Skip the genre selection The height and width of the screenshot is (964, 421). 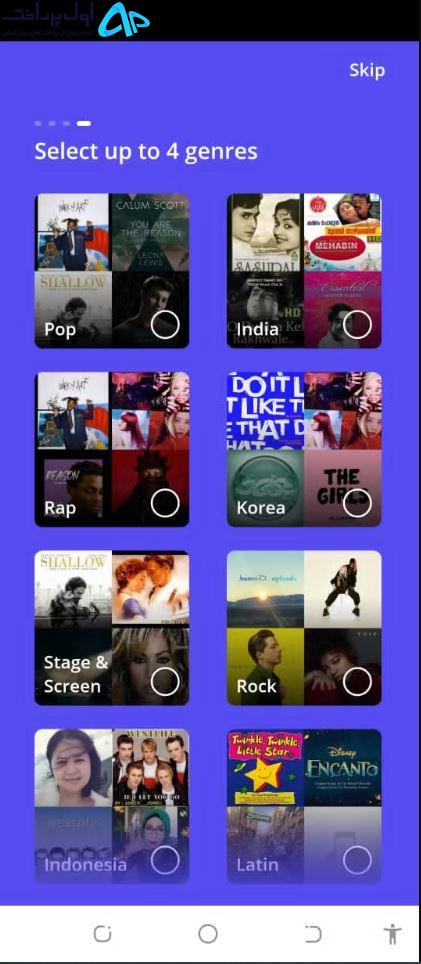point(367,70)
